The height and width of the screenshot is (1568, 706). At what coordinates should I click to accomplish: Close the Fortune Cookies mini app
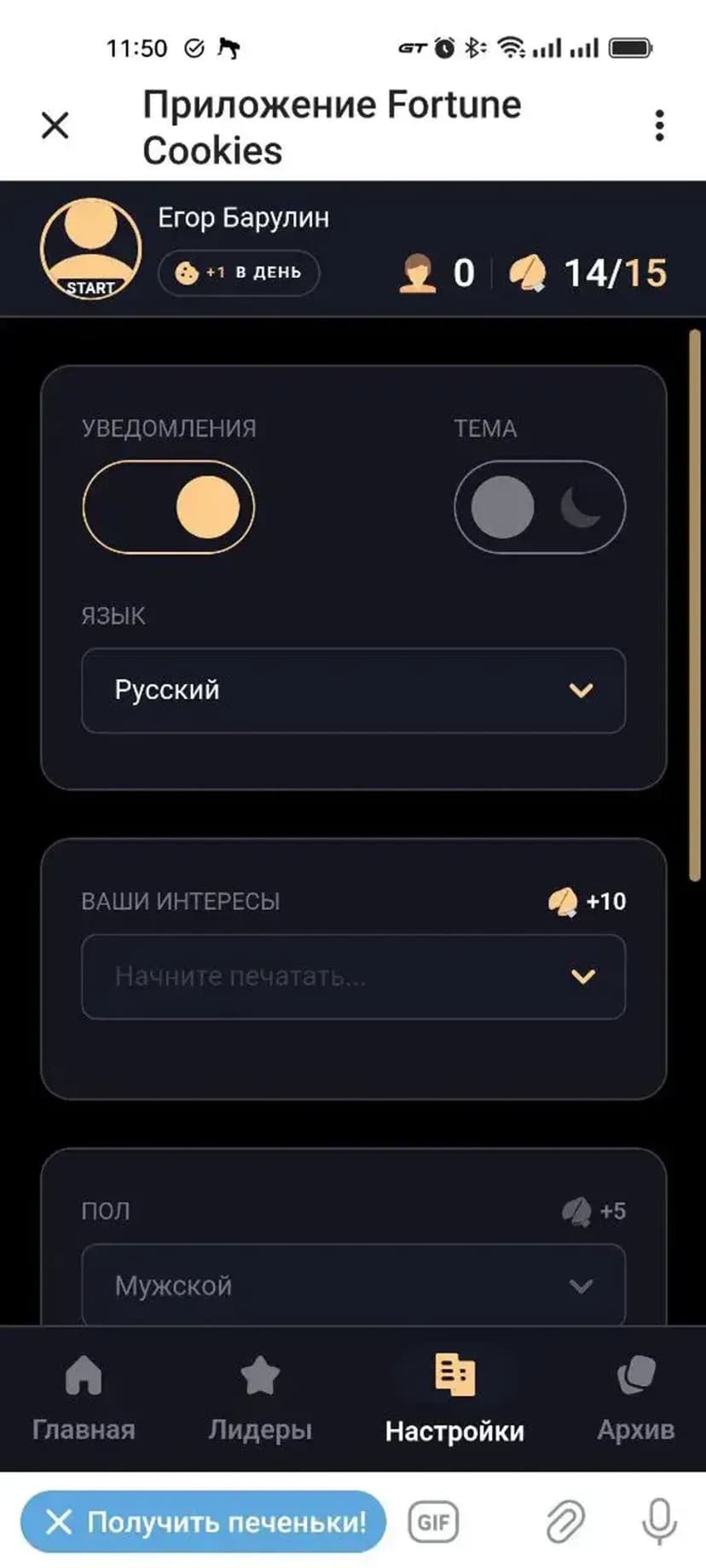point(55,126)
